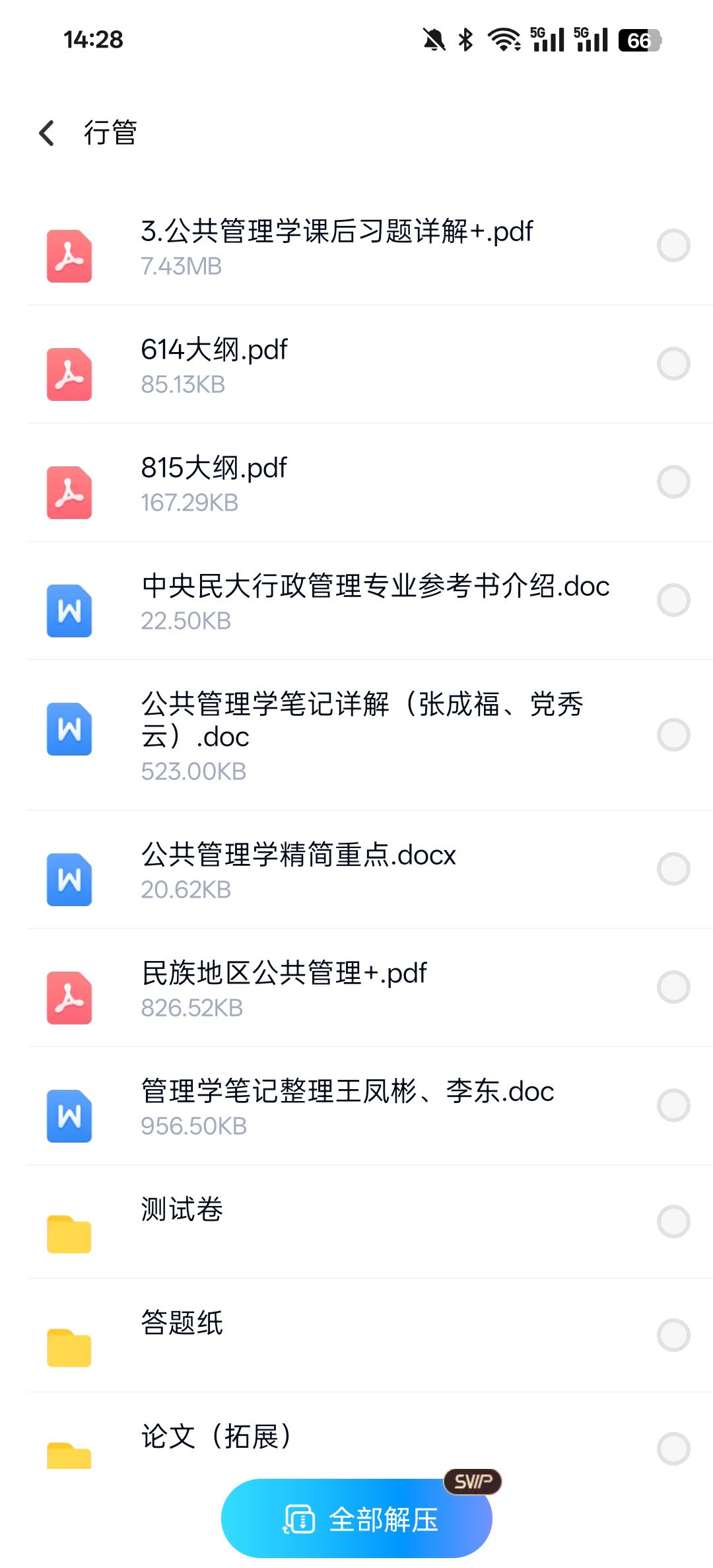This screenshot has height=1568, width=713.
Task: Select 管理学笔记整理王凤彬、李东.doc radio button
Action: pyautogui.click(x=673, y=1106)
